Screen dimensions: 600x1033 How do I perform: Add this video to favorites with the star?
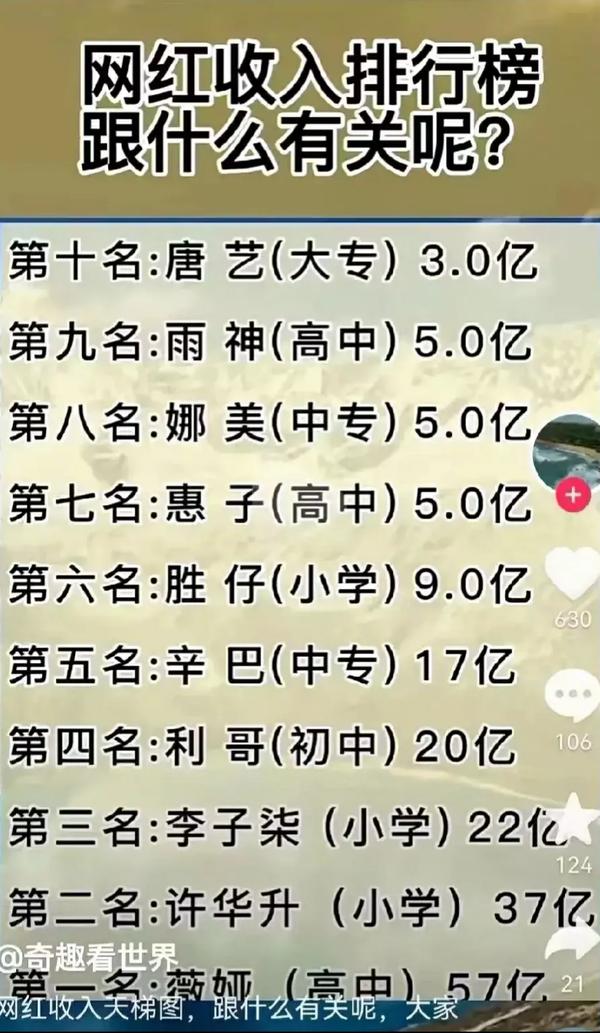tap(575, 817)
